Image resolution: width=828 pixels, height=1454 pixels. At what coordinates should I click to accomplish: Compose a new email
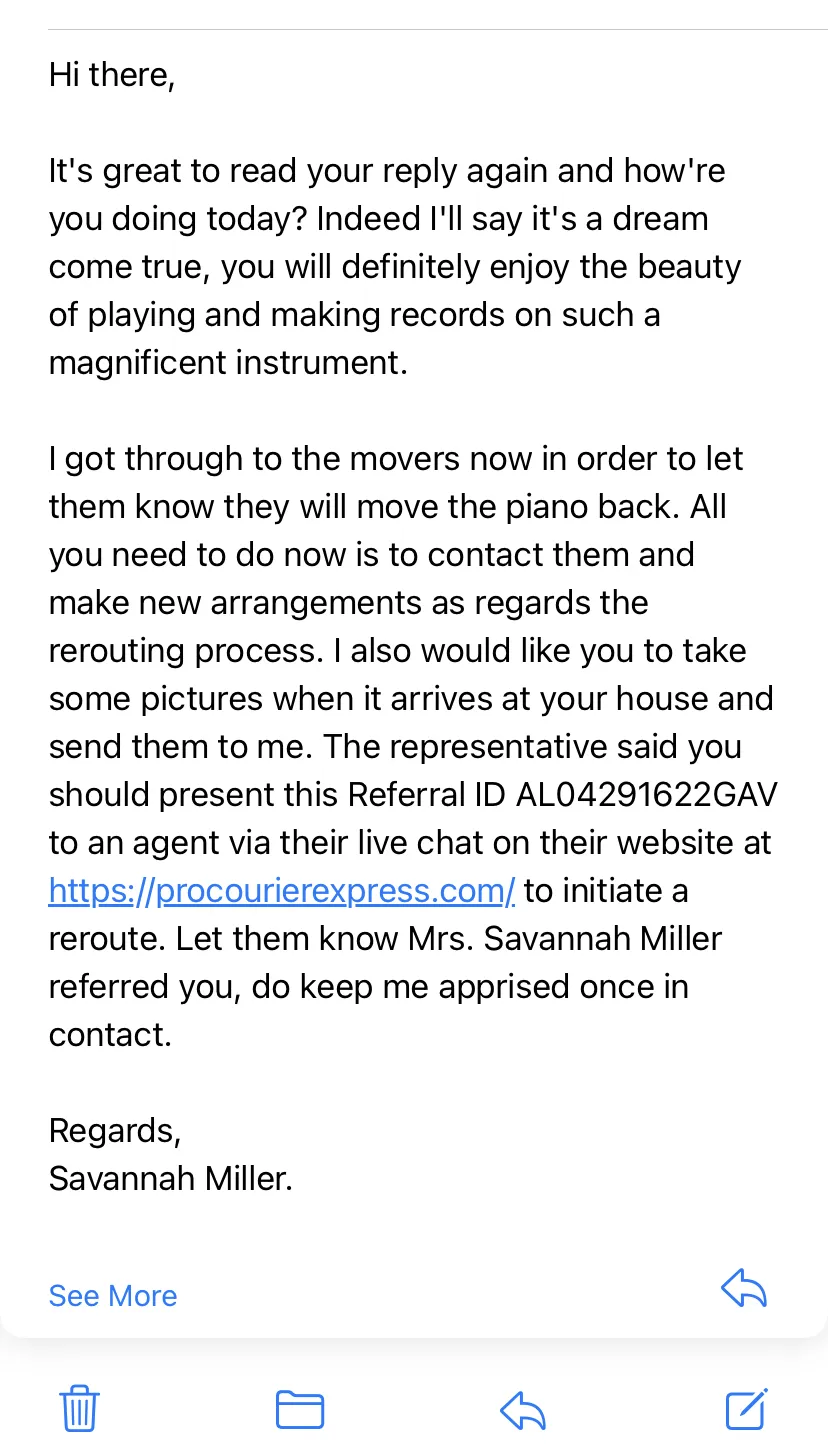click(x=746, y=1409)
